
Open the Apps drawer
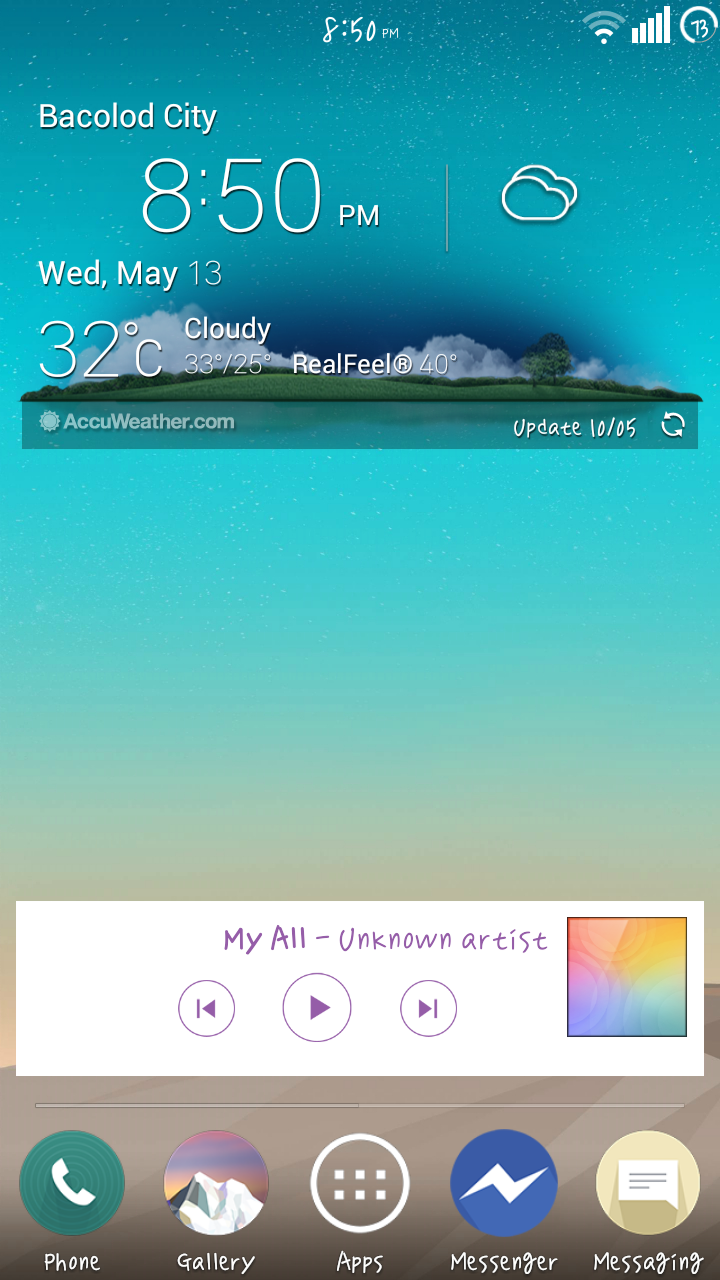tap(360, 1185)
